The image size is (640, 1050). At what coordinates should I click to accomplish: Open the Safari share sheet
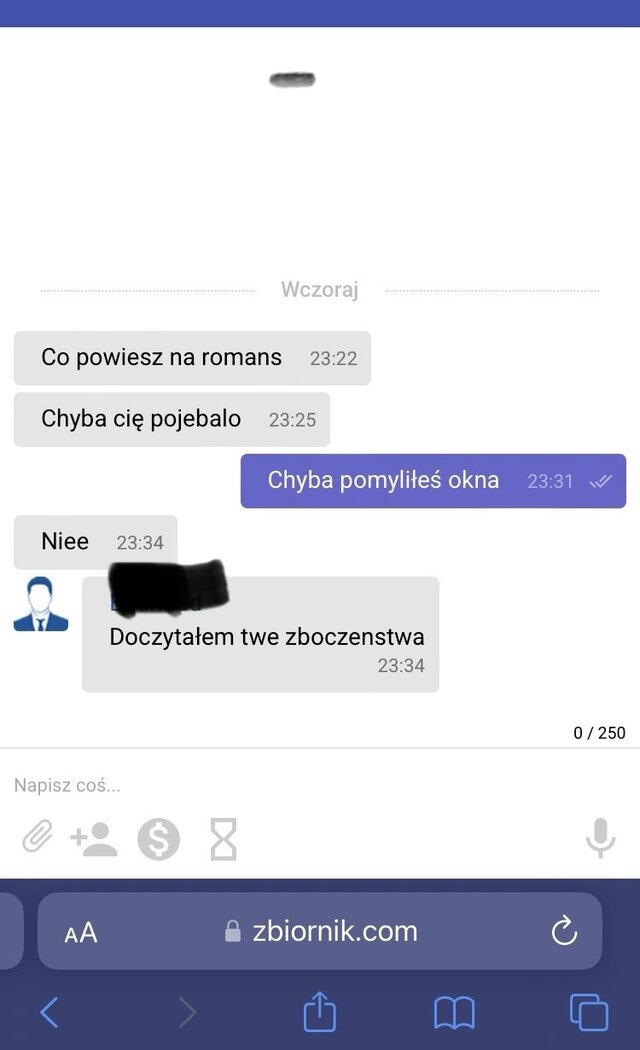click(x=319, y=1012)
